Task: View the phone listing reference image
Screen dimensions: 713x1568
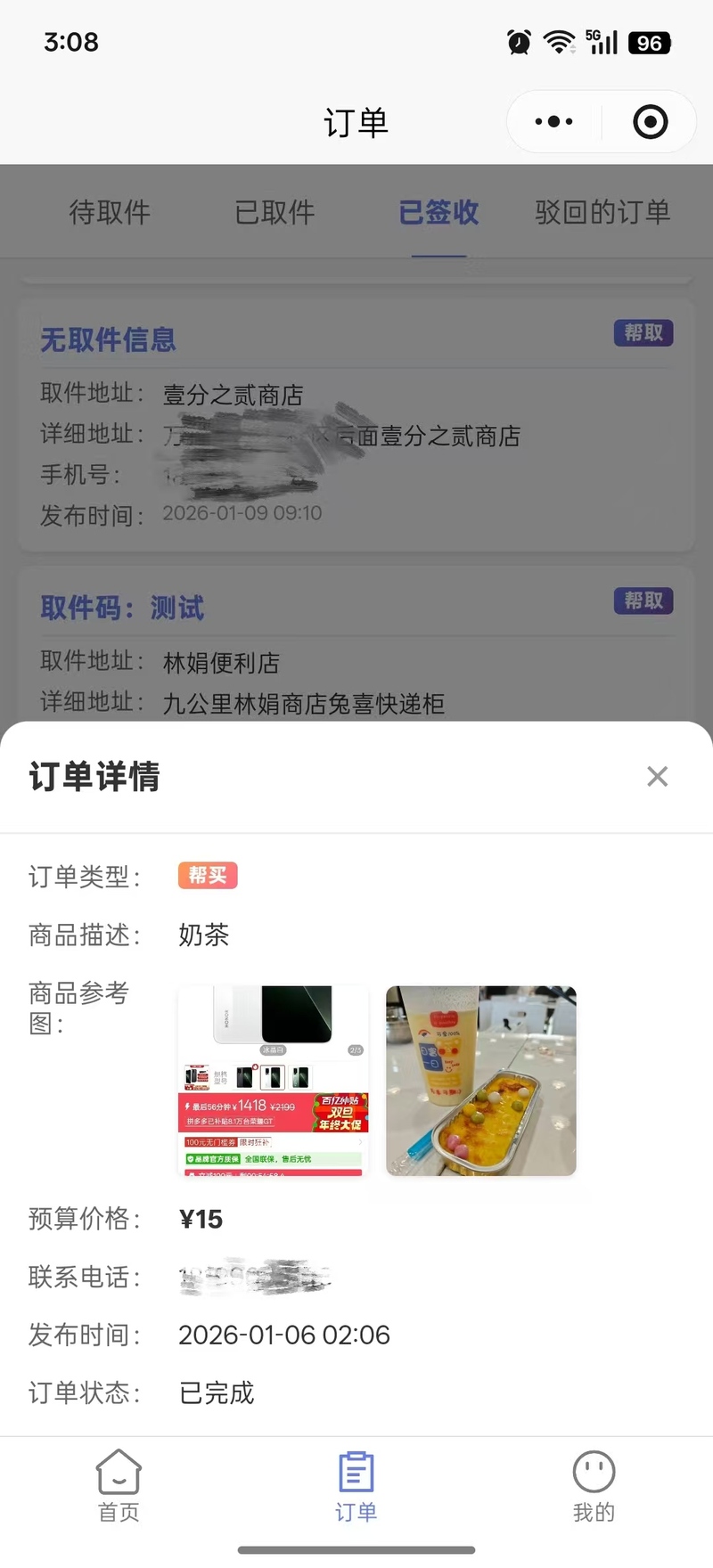Action: (274, 1081)
